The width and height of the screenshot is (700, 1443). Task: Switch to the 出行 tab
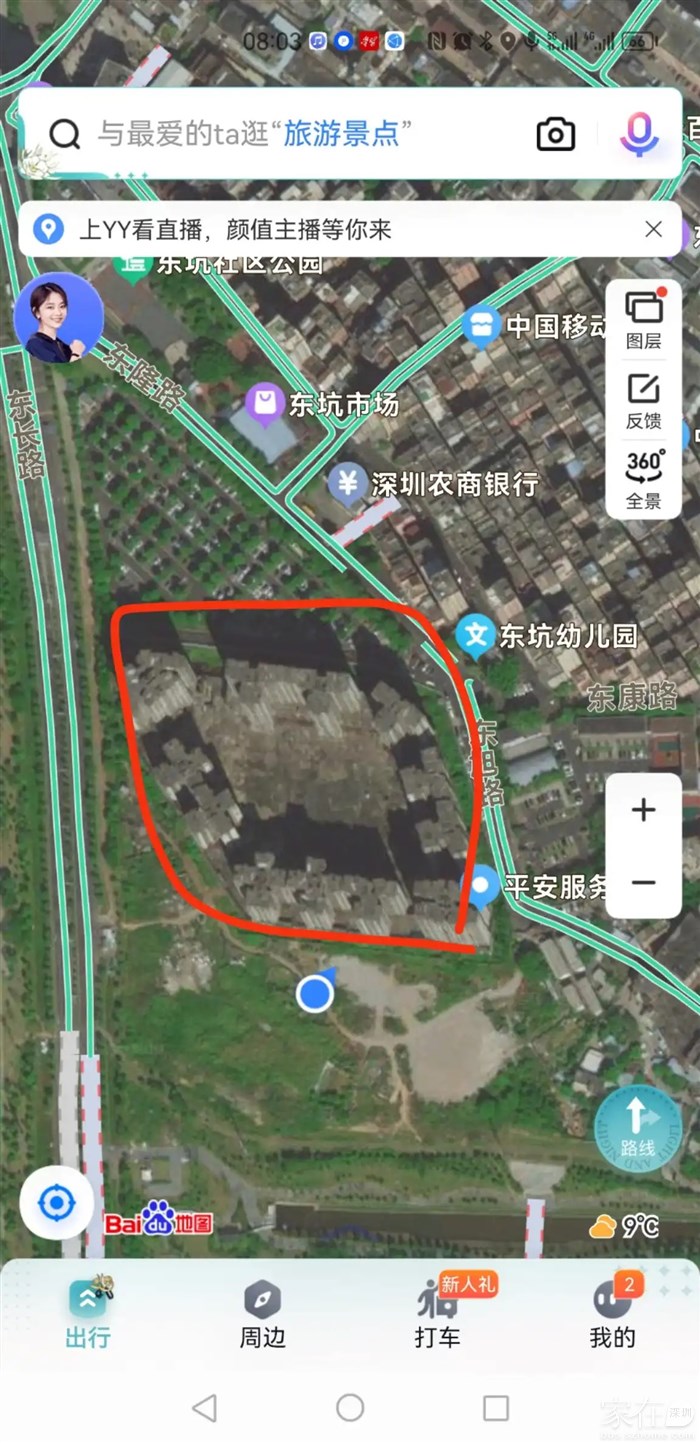[88, 1315]
